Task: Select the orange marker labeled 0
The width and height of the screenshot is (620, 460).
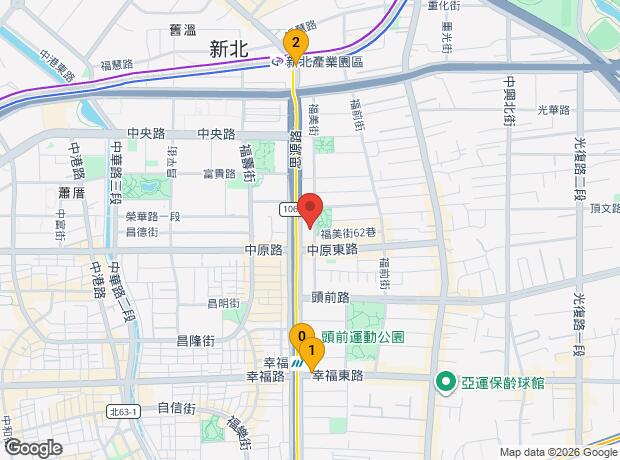Action: click(300, 336)
